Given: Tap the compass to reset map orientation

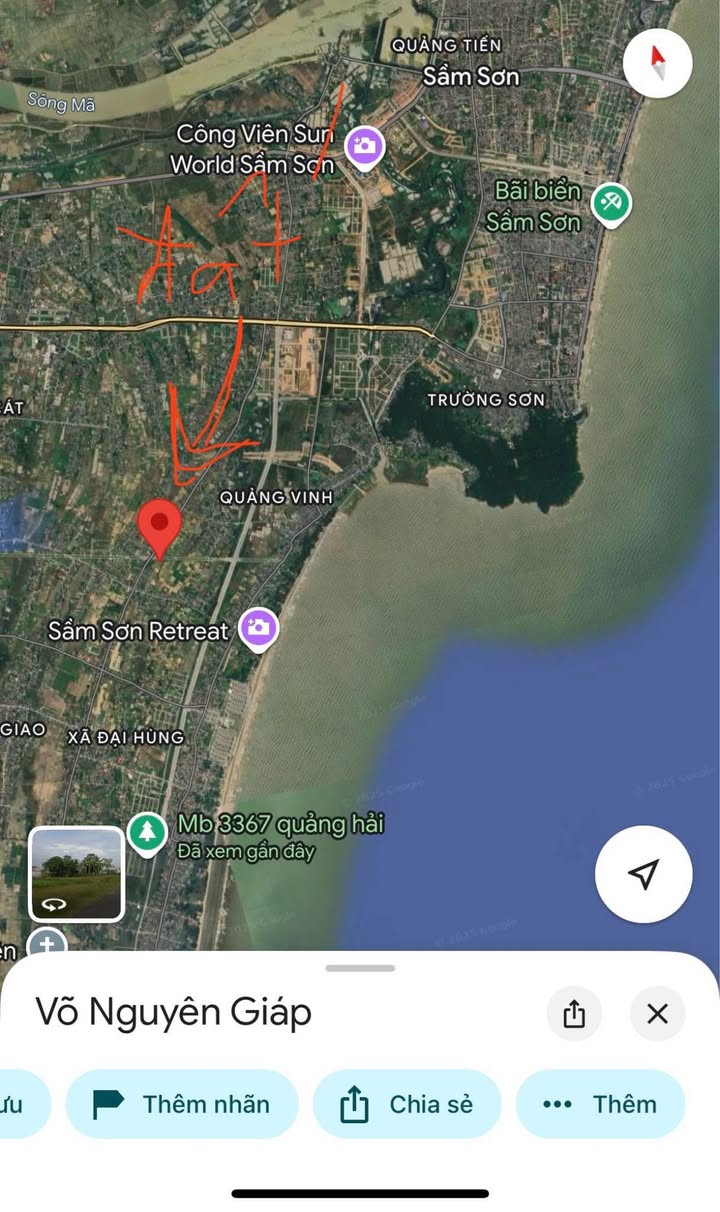Looking at the screenshot, I should (x=657, y=63).
